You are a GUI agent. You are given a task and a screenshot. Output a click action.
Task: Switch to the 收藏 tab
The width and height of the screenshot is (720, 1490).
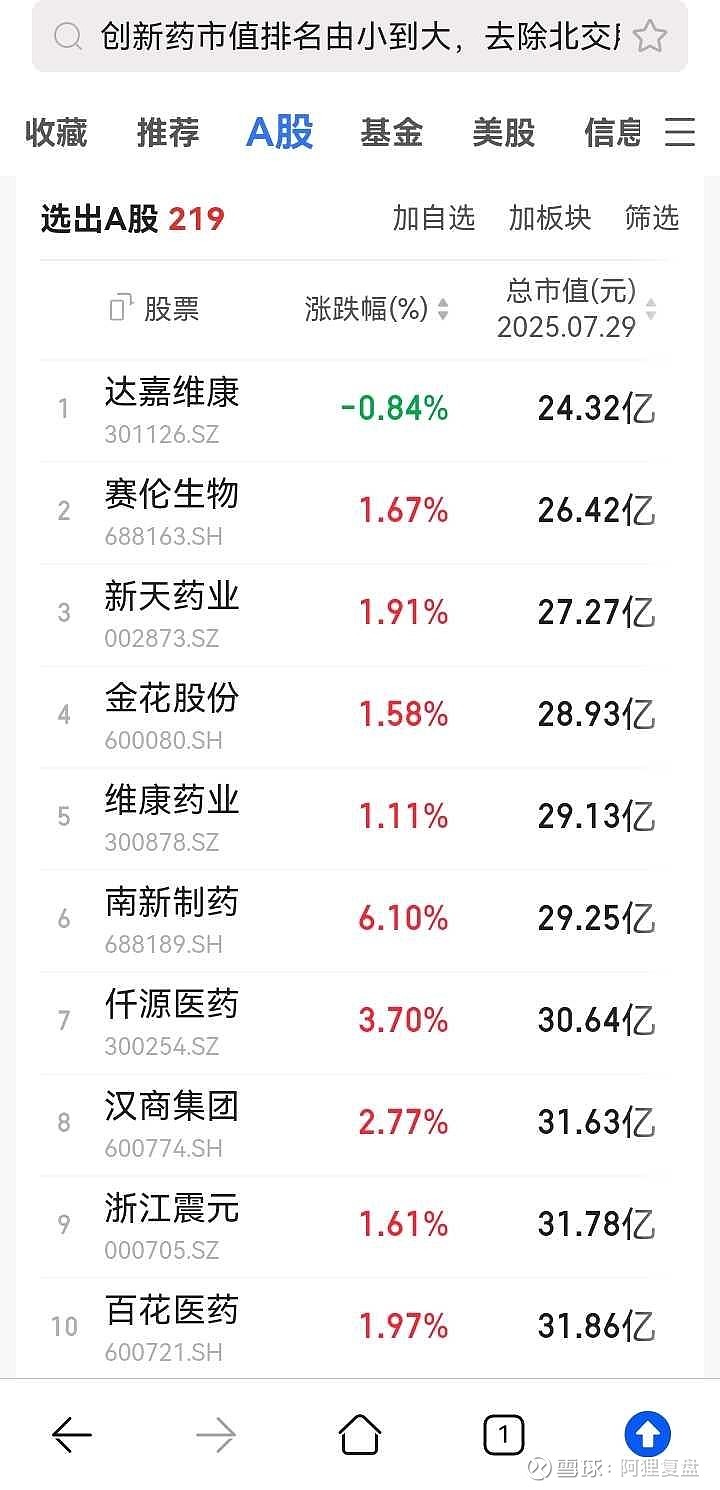[56, 132]
